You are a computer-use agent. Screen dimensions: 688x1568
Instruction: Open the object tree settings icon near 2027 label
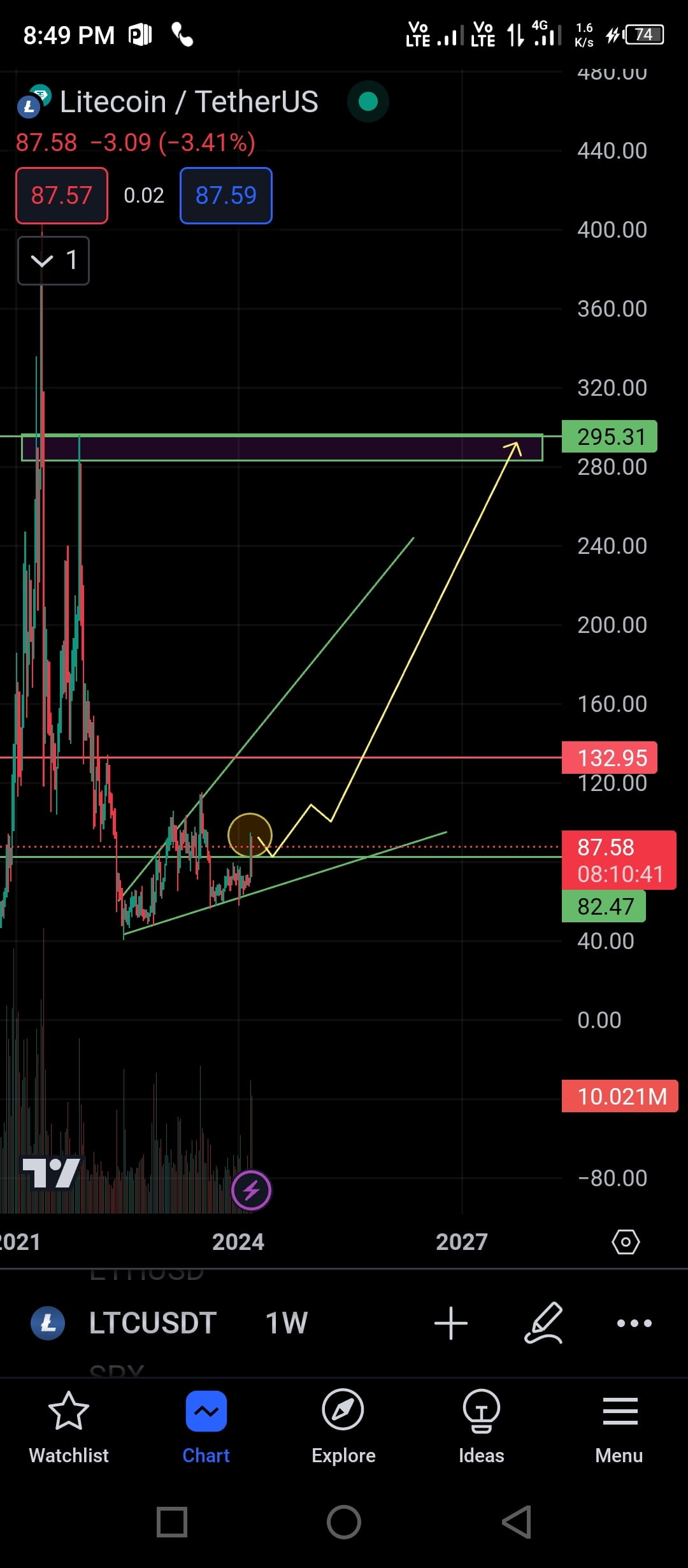(626, 1242)
